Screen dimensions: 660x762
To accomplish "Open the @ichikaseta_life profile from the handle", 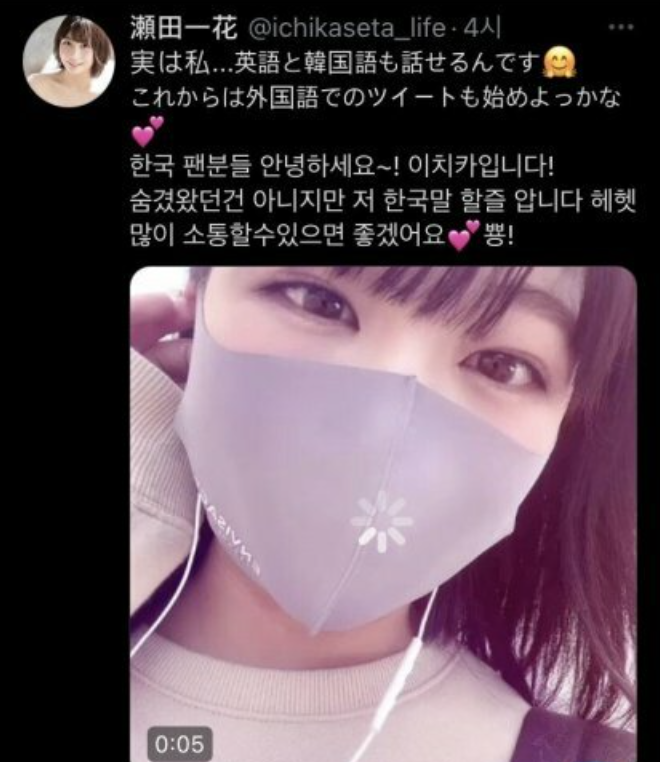I will 346,27.
